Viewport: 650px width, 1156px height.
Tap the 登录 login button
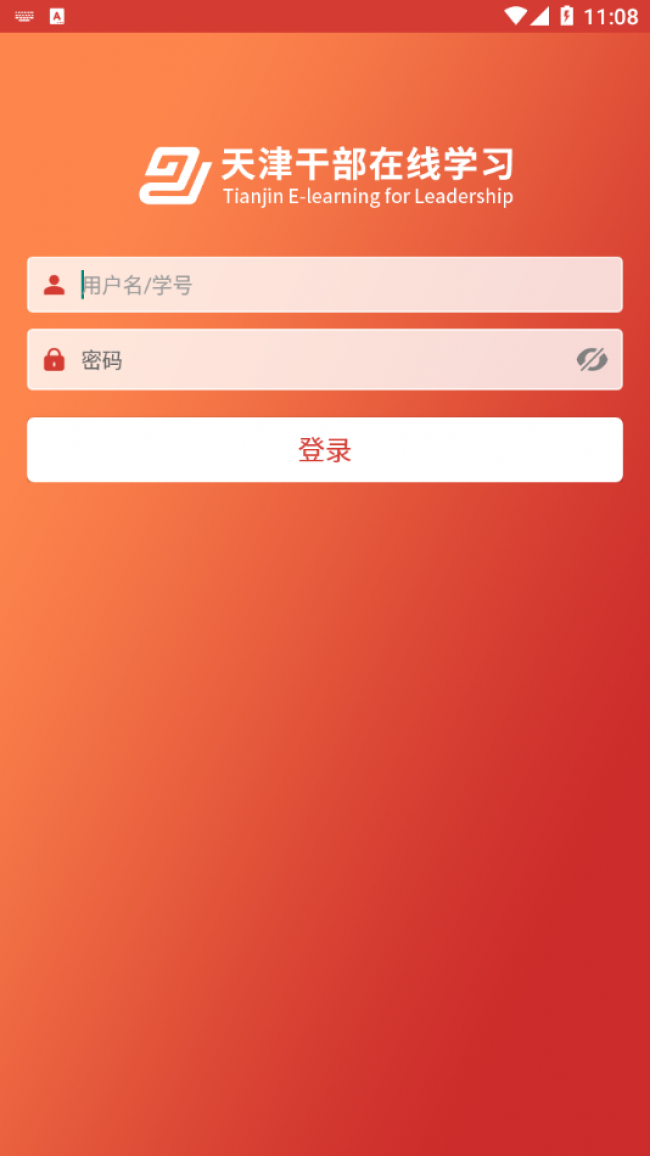(325, 450)
